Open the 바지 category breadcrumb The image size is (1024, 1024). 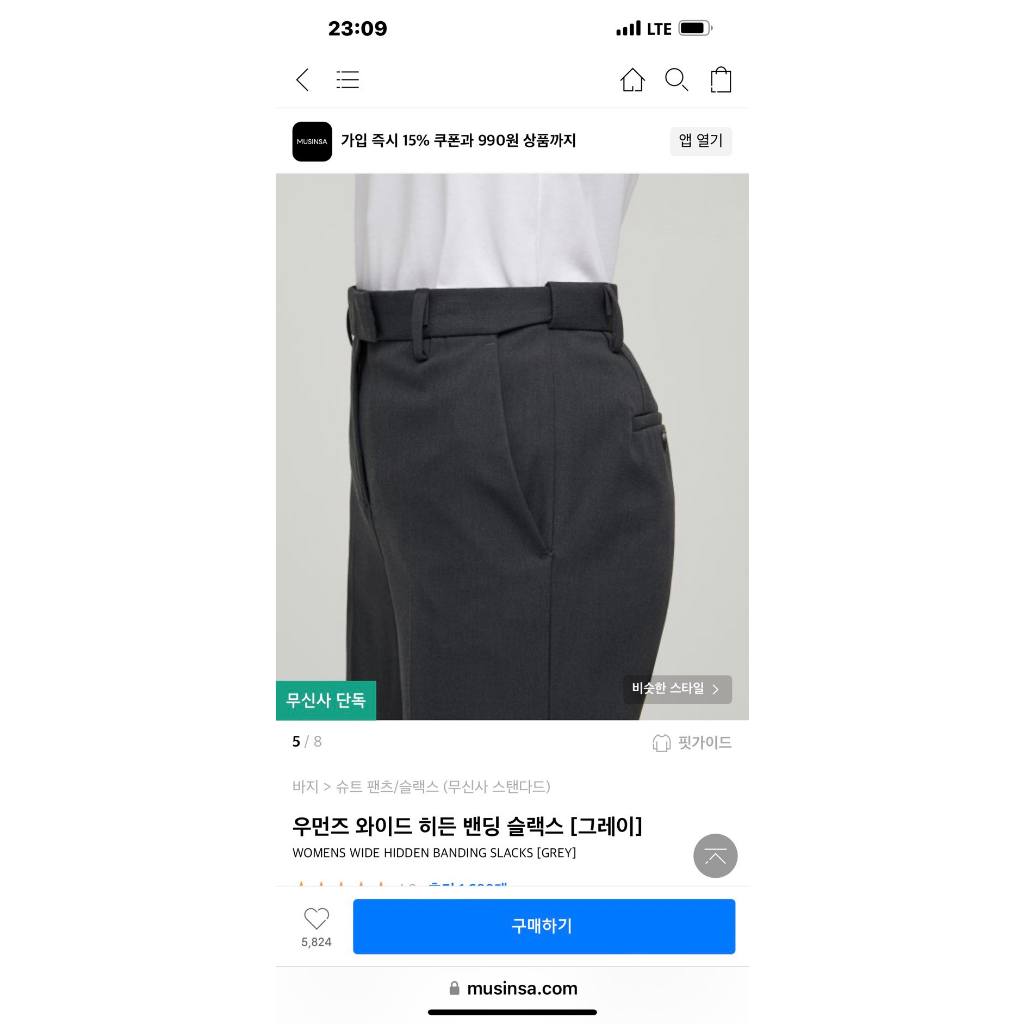click(305, 787)
